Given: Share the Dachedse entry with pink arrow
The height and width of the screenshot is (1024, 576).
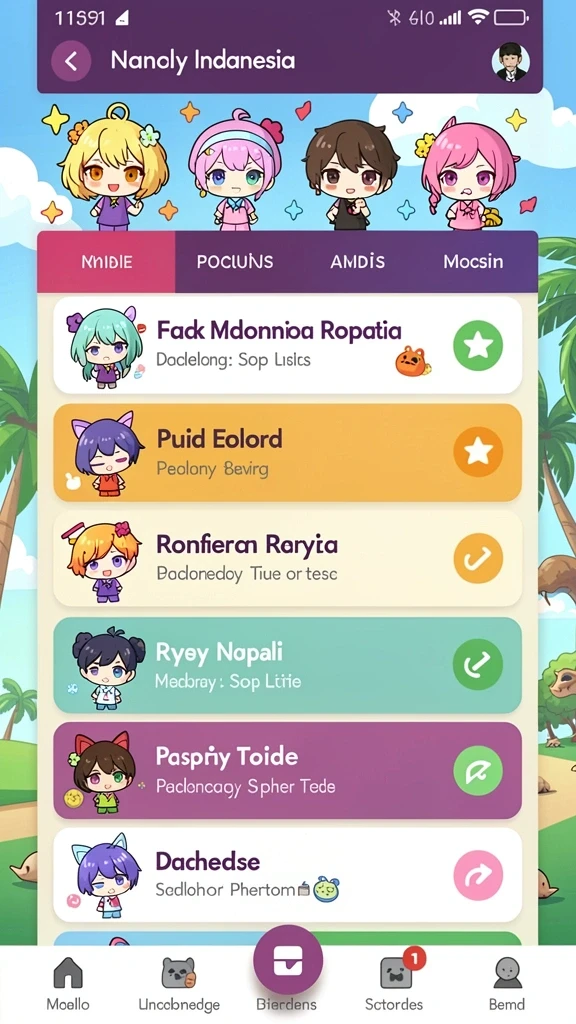Looking at the screenshot, I should (478, 876).
